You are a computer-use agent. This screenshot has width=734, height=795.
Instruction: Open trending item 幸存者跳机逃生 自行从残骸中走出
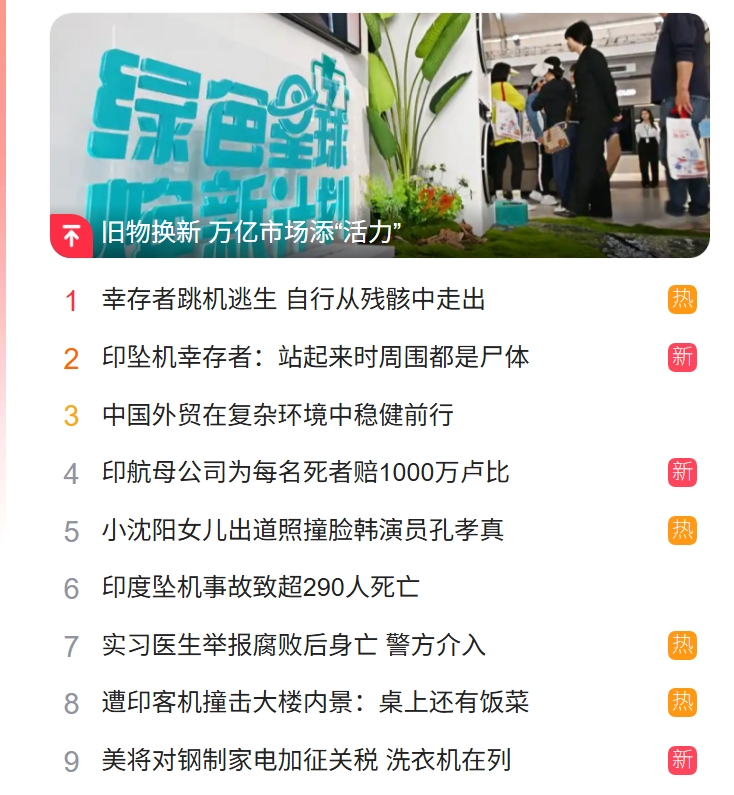tap(293, 299)
